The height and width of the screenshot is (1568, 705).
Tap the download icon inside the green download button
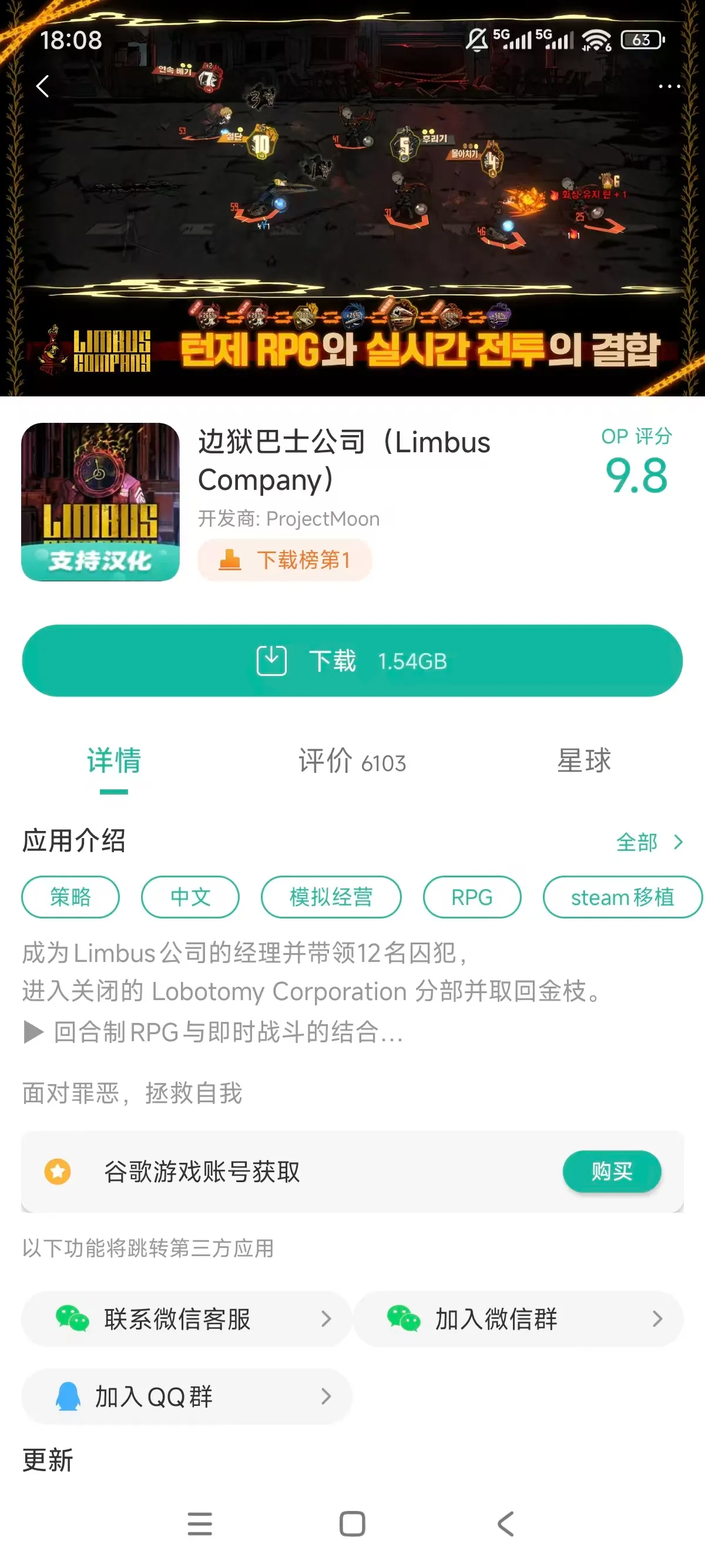coord(271,661)
